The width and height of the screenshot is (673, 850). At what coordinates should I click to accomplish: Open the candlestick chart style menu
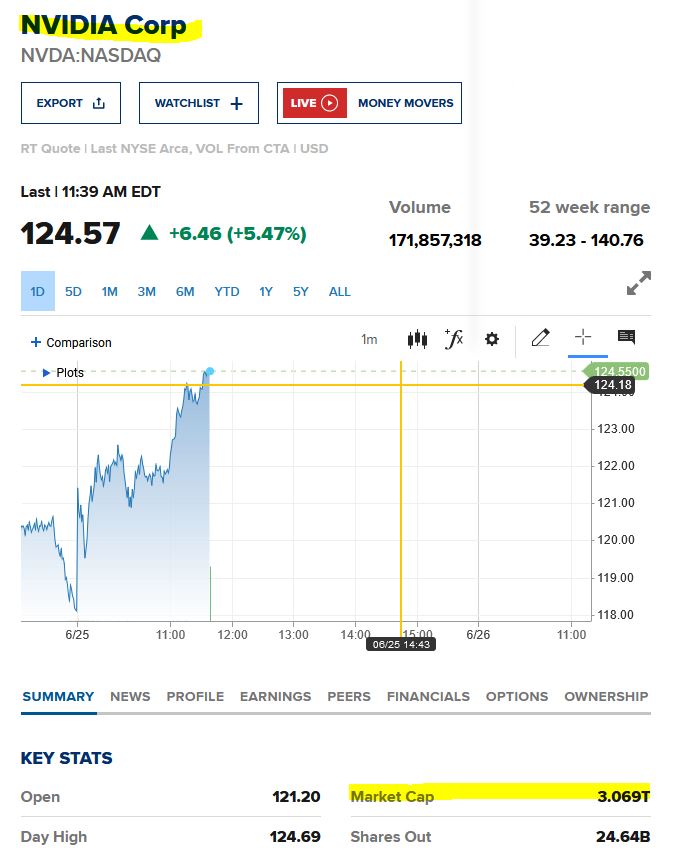(417, 339)
